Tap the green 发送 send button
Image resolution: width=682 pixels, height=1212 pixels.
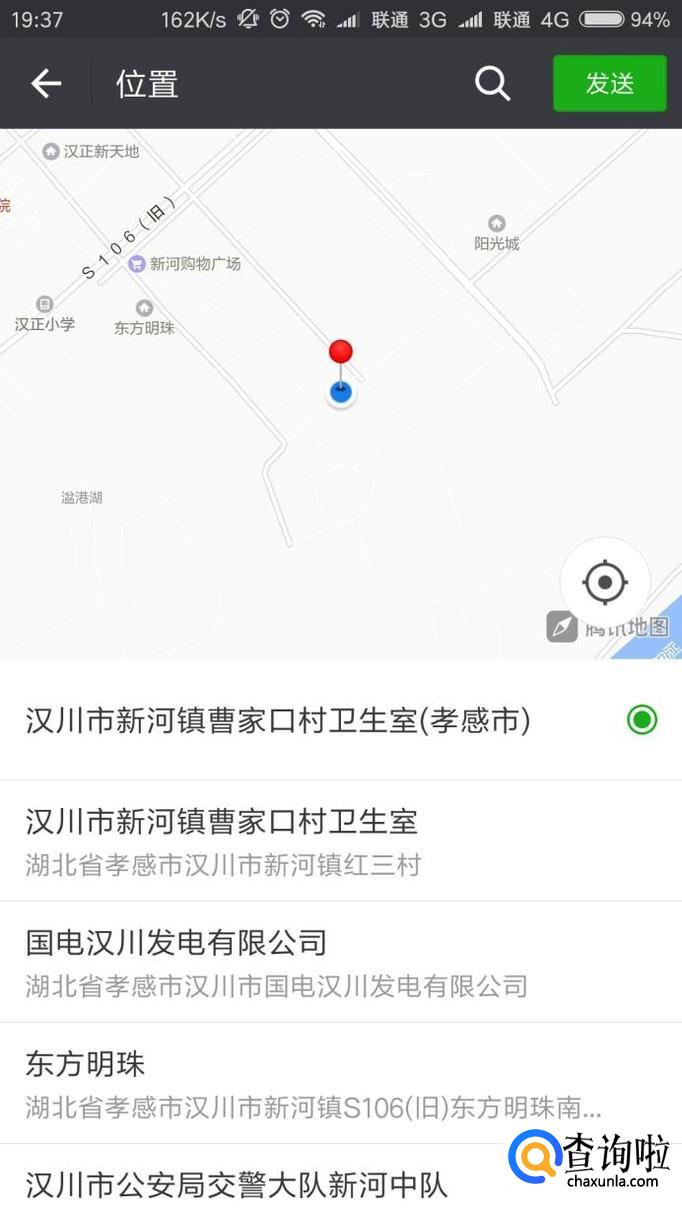pos(609,83)
